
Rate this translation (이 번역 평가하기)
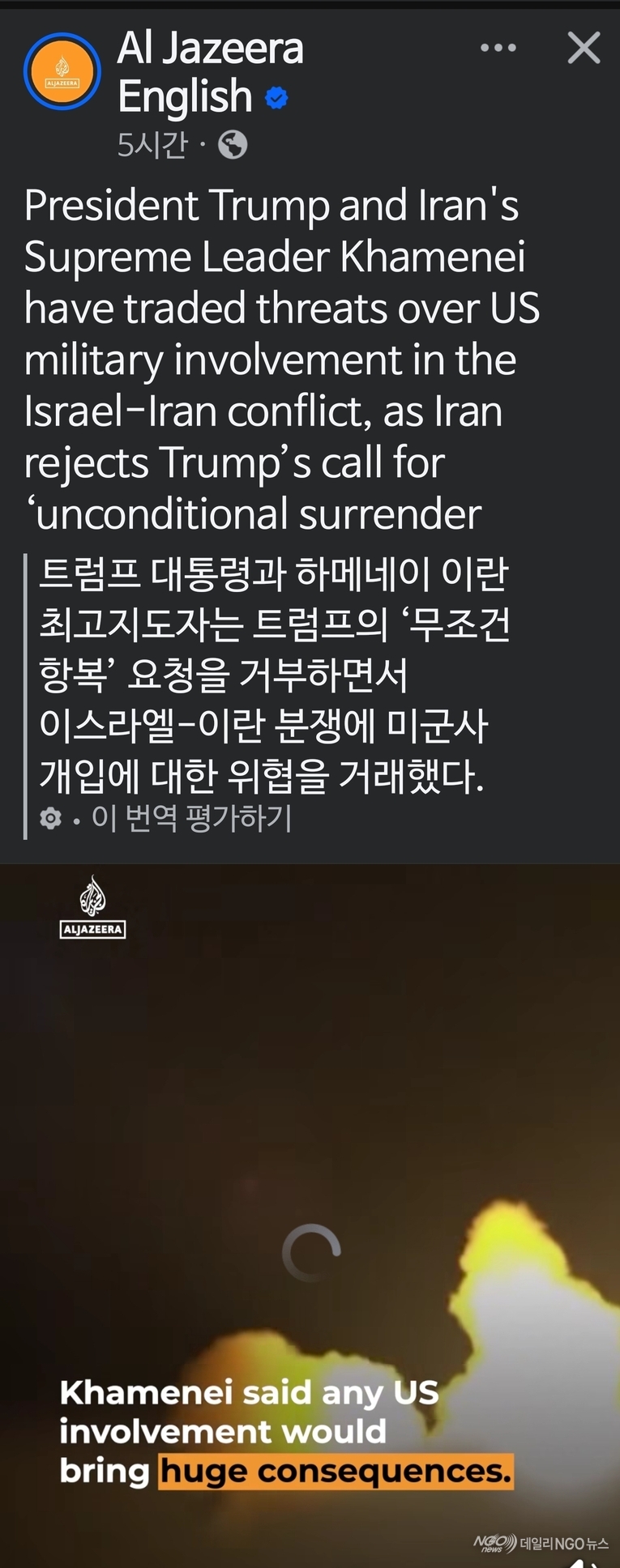click(191, 818)
